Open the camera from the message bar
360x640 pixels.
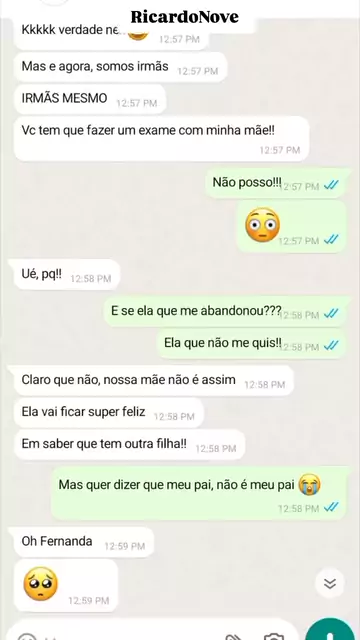[x=274, y=636]
